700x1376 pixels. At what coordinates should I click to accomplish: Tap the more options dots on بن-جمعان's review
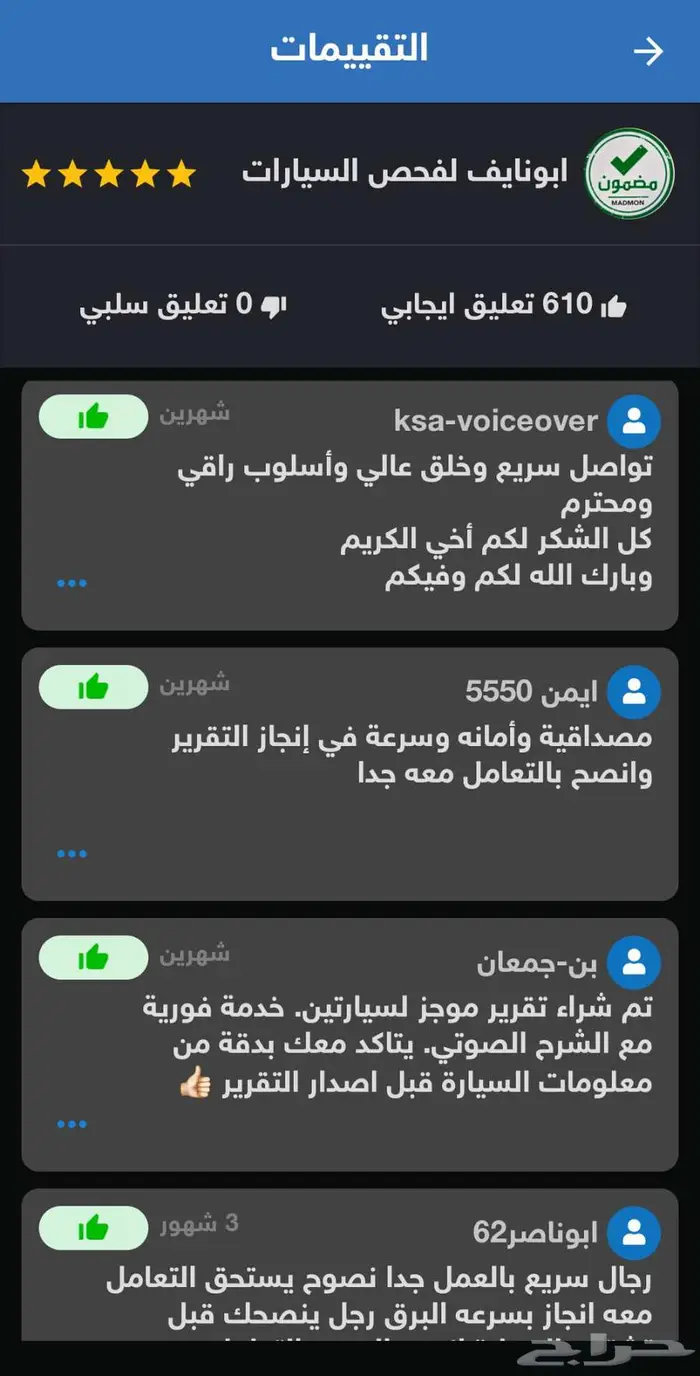(x=72, y=1124)
